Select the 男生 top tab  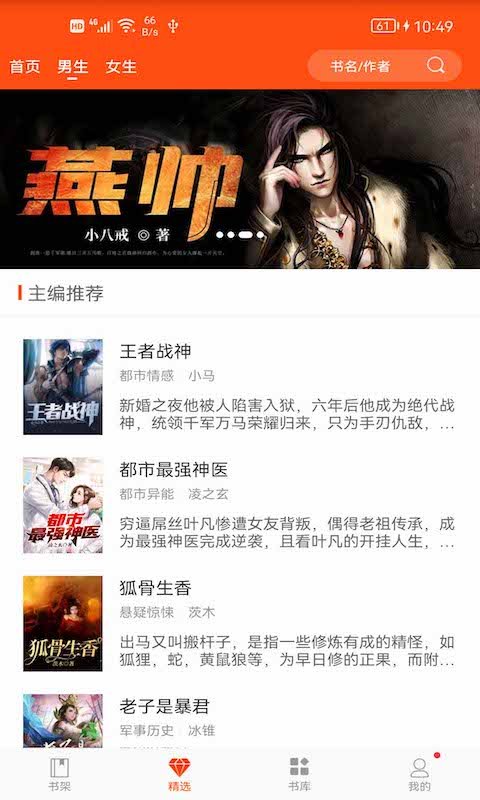pos(72,66)
